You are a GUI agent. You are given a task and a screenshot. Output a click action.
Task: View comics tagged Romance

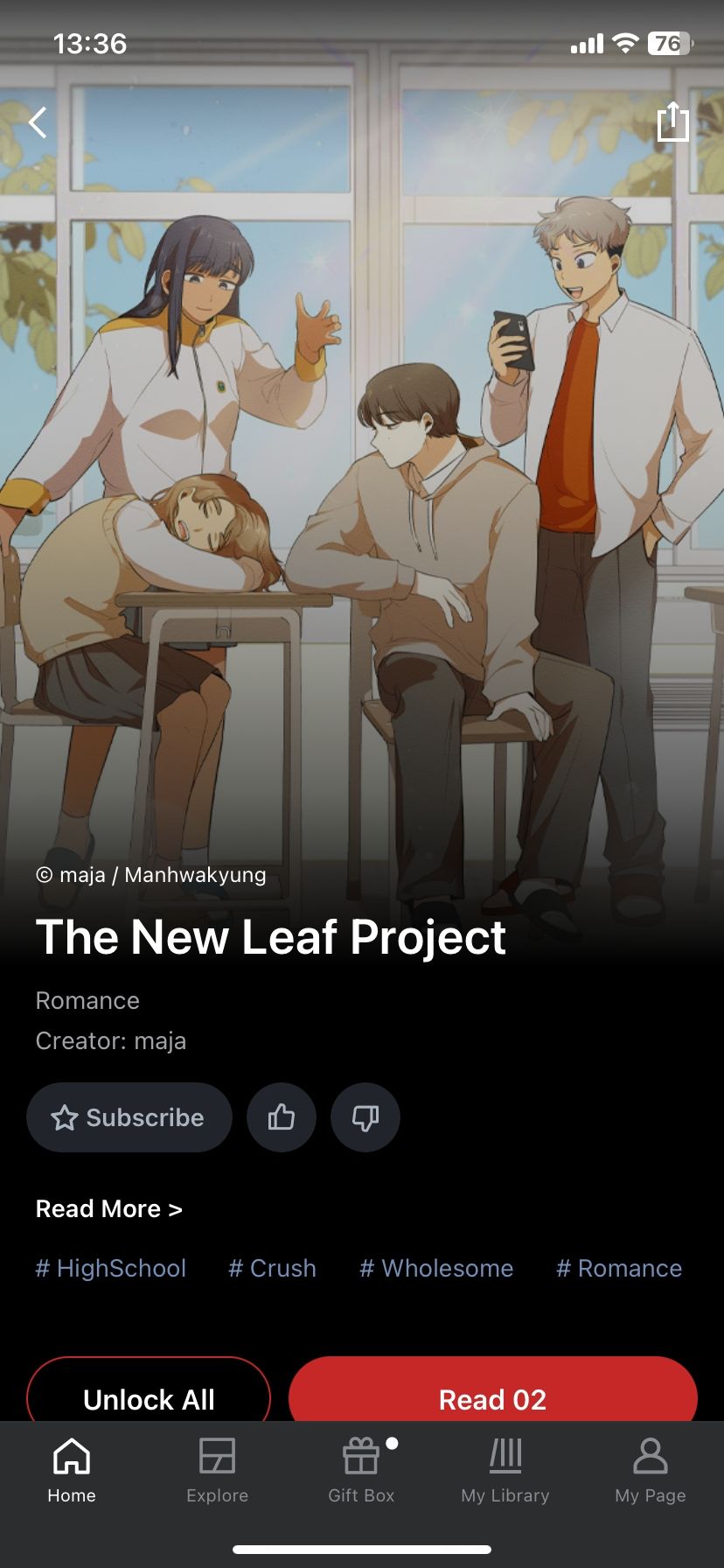click(619, 1268)
